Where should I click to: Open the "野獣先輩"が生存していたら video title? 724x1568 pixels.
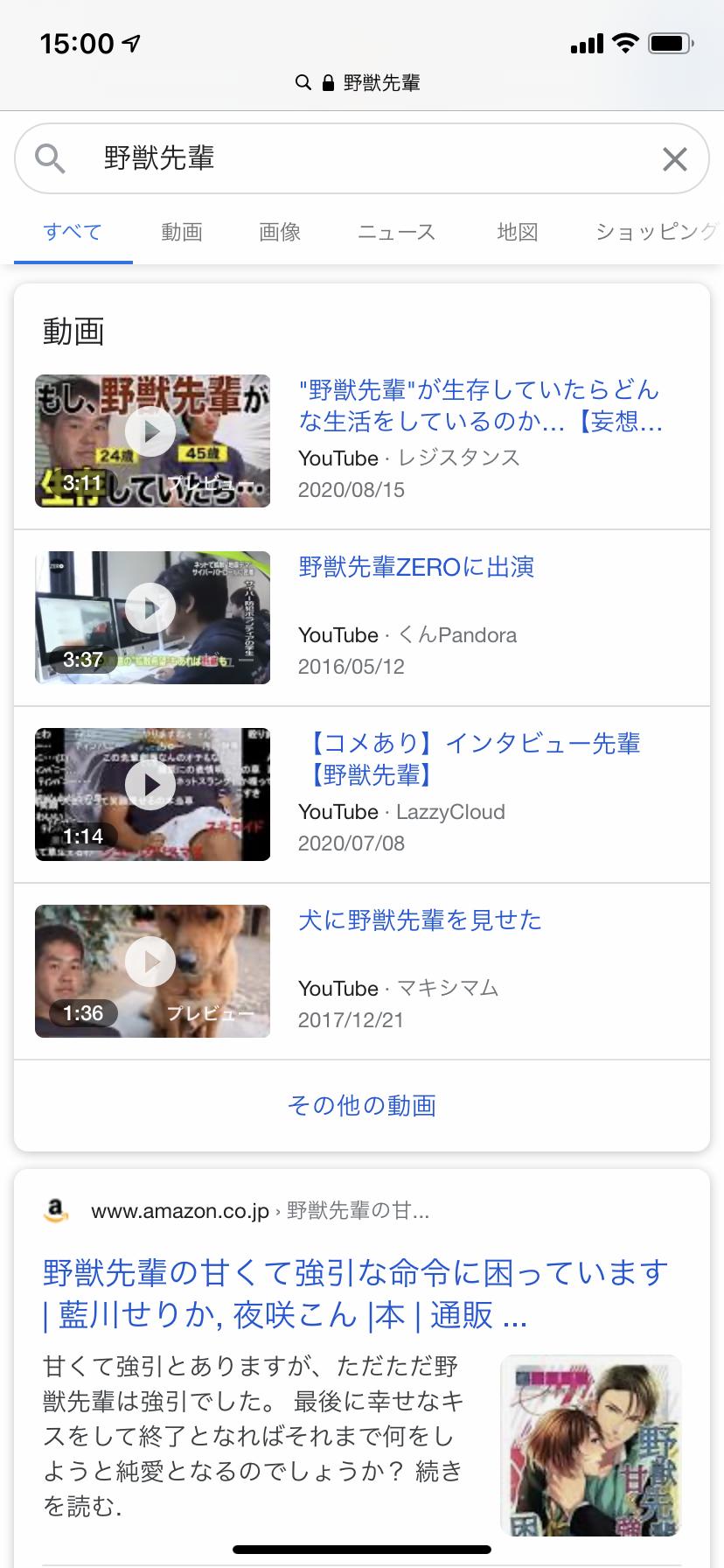point(479,405)
